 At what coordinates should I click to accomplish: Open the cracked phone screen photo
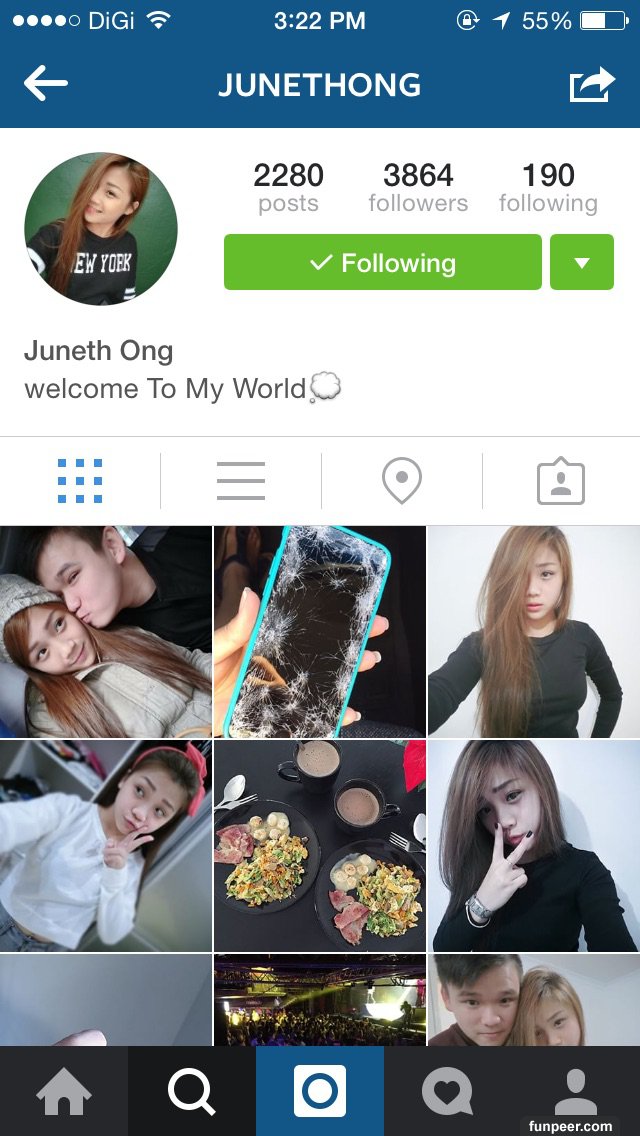coord(319,632)
